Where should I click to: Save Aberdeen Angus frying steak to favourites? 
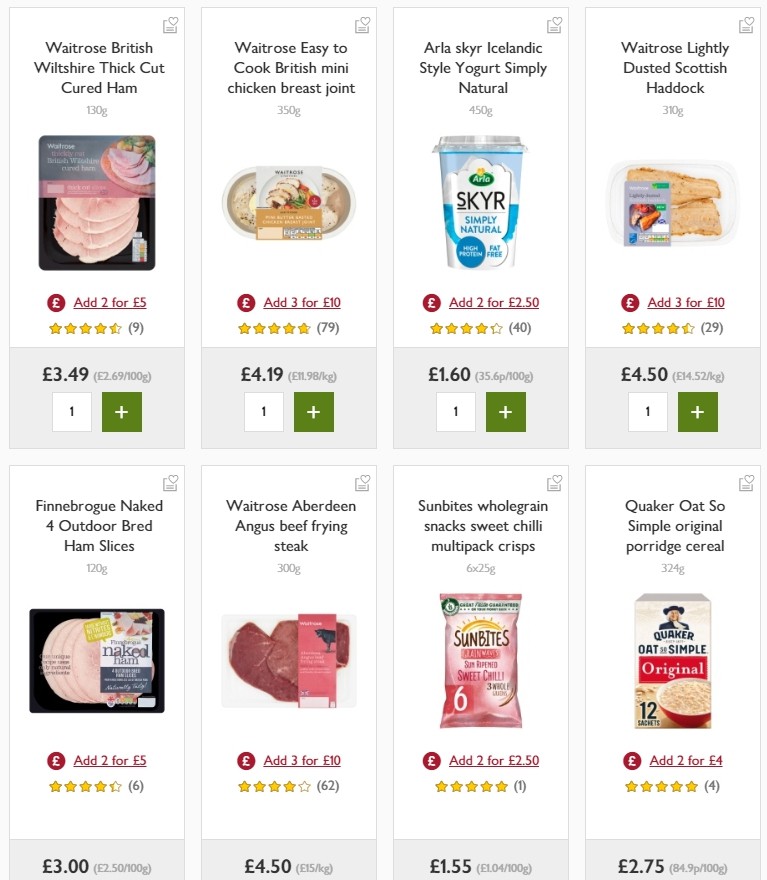click(362, 481)
